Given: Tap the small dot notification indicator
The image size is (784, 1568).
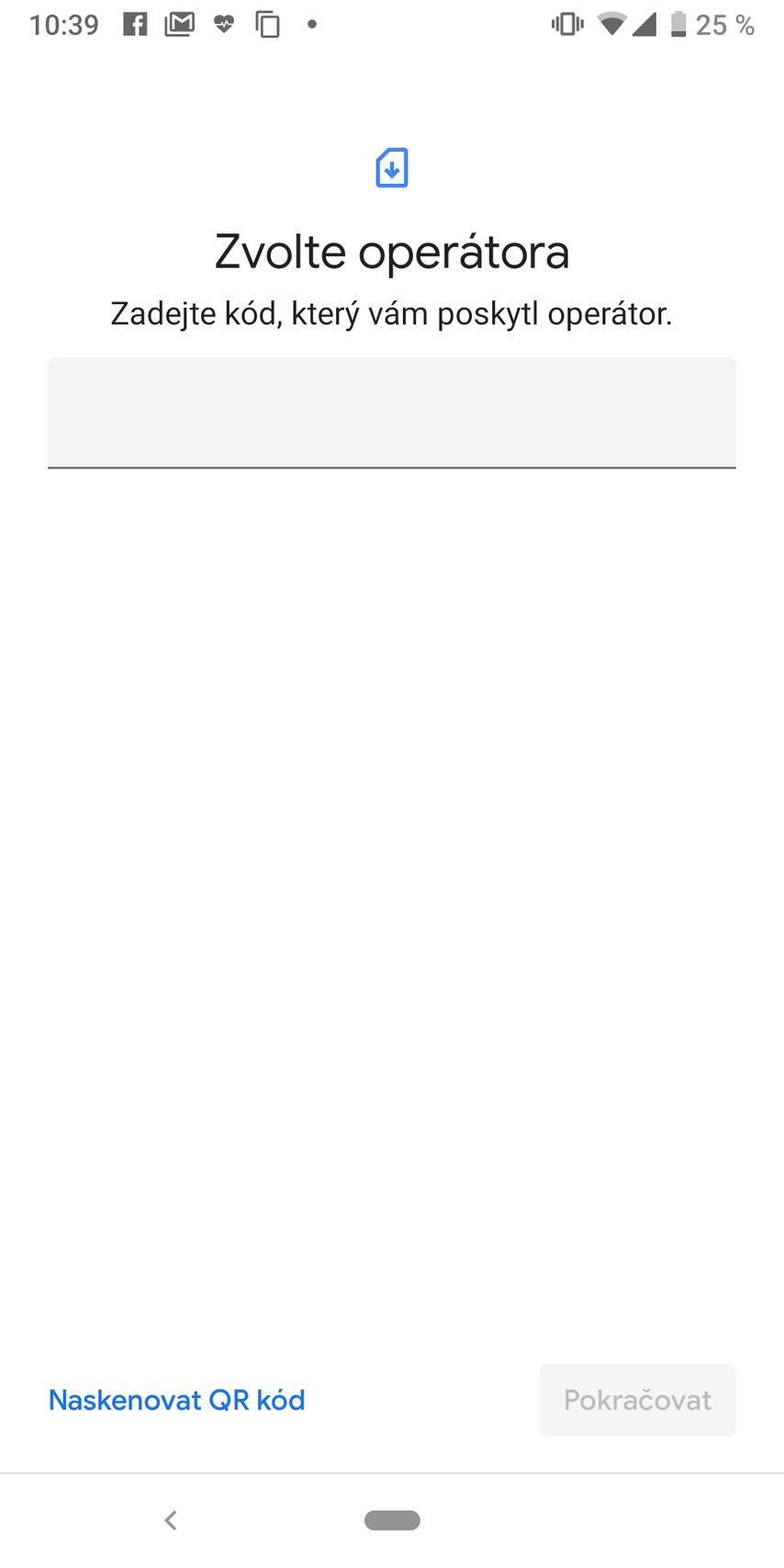Looking at the screenshot, I should pyautogui.click(x=311, y=27).
